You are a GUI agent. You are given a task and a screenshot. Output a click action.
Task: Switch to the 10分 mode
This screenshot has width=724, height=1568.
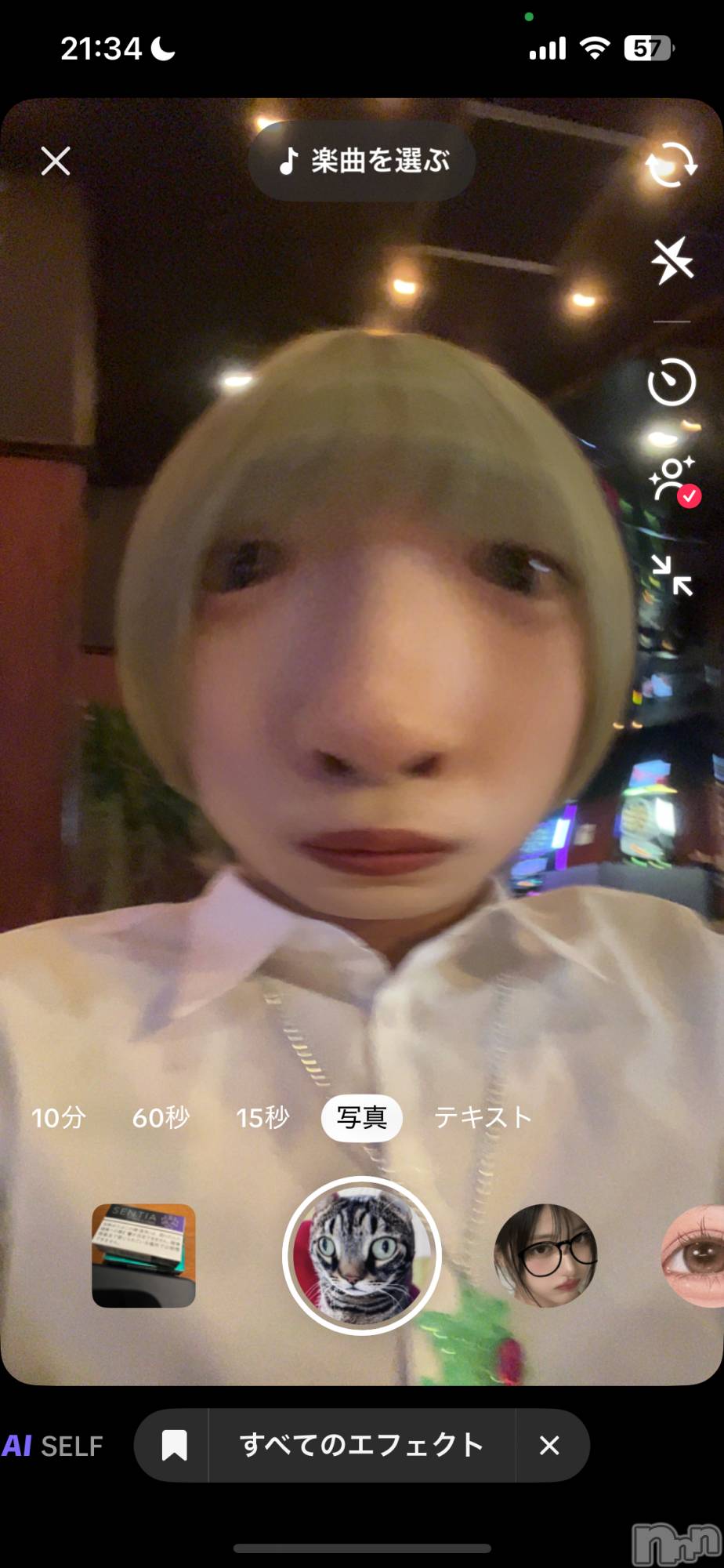click(59, 1117)
